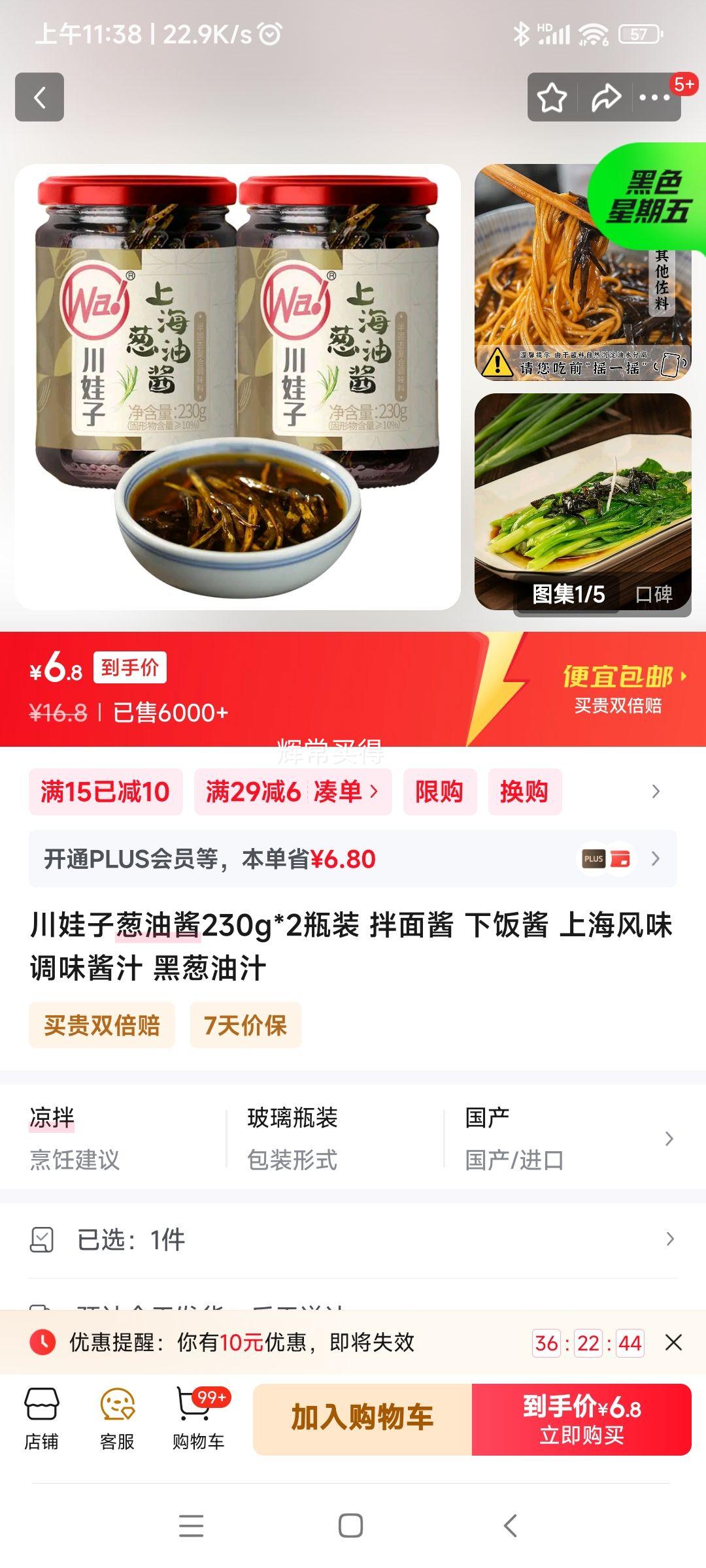Add item with 加入购物车 button
Screen dimensions: 706x1568
pyautogui.click(x=362, y=1418)
